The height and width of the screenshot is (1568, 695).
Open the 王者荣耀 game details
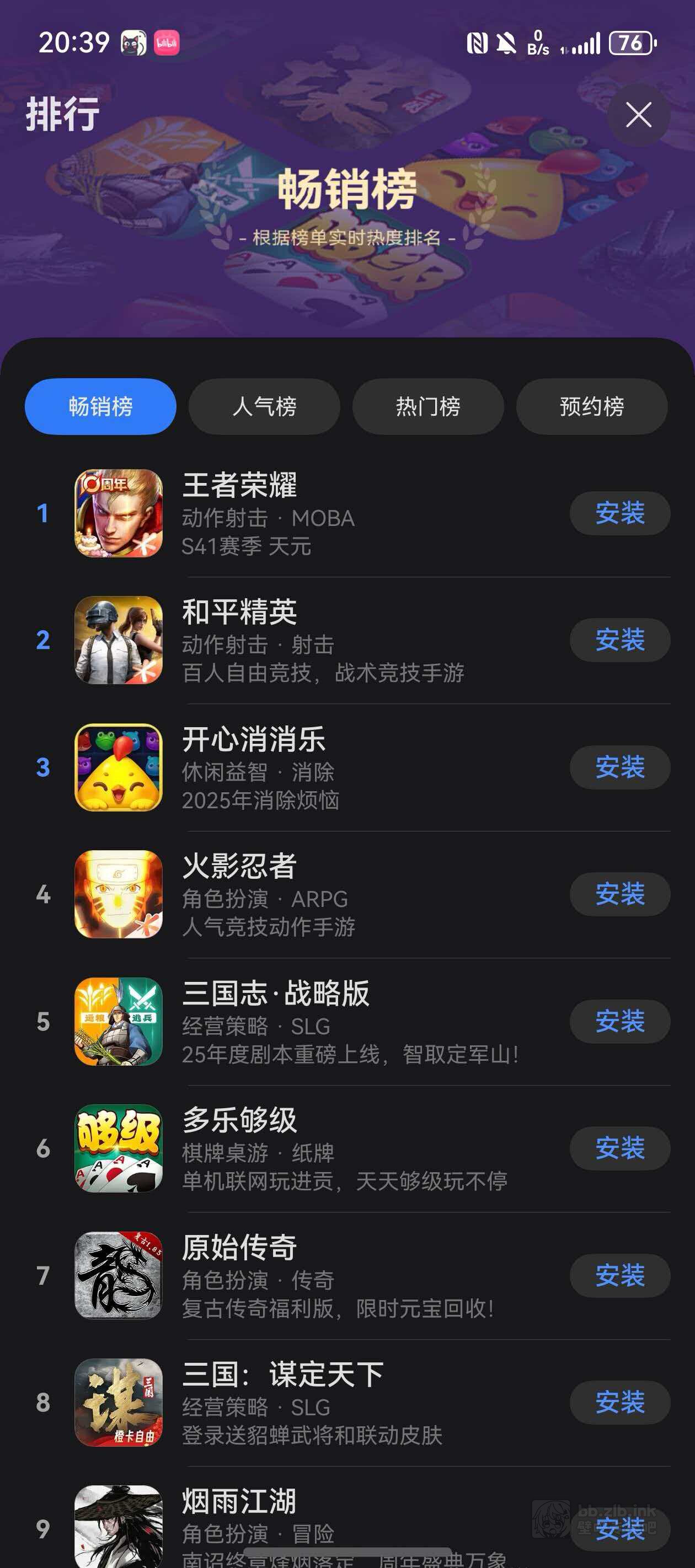[240, 486]
